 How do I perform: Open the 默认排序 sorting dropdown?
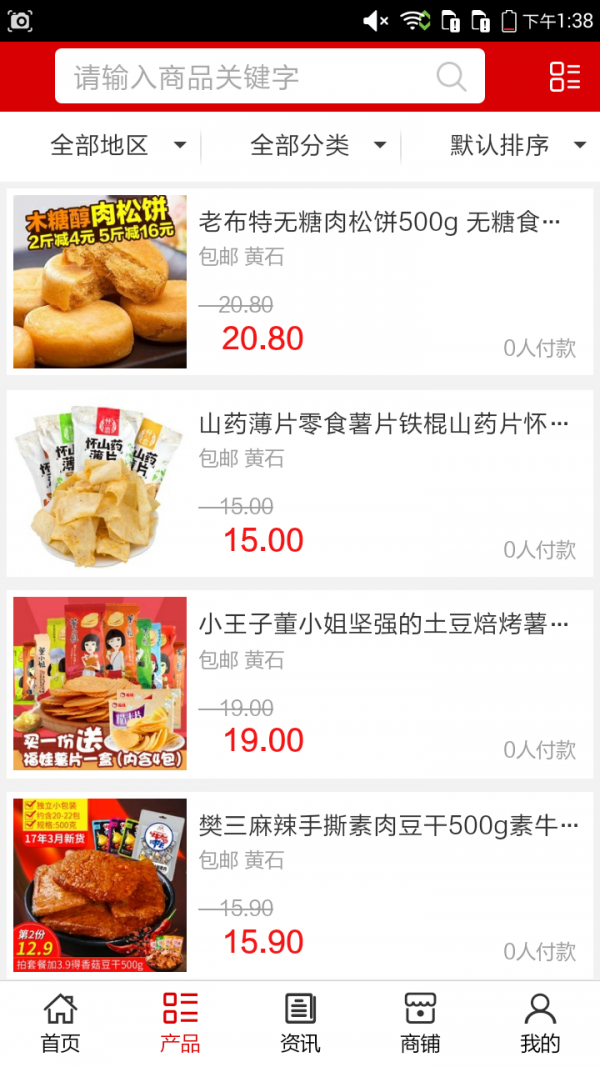[x=516, y=146]
